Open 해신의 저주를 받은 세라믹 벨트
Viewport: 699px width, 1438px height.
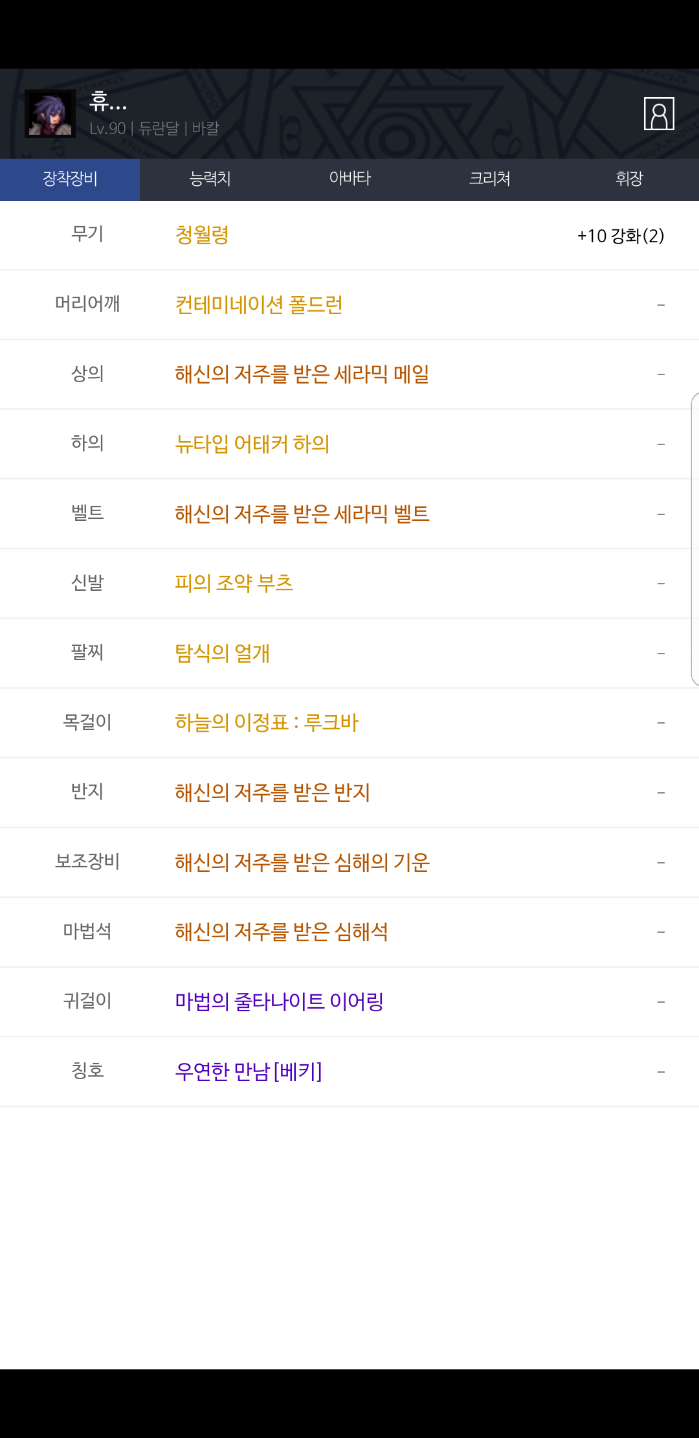[302, 514]
